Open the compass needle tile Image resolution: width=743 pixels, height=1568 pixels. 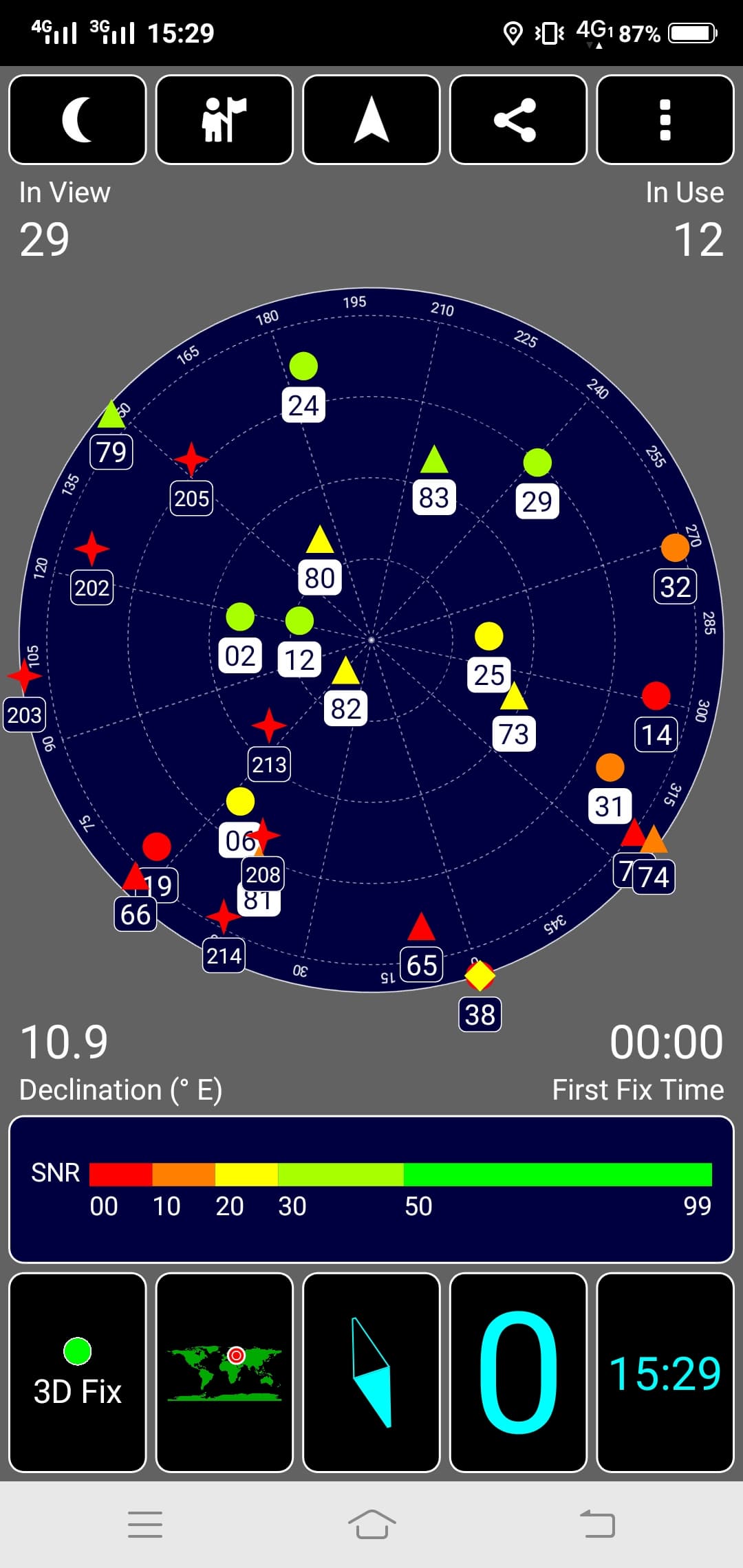(371, 1372)
